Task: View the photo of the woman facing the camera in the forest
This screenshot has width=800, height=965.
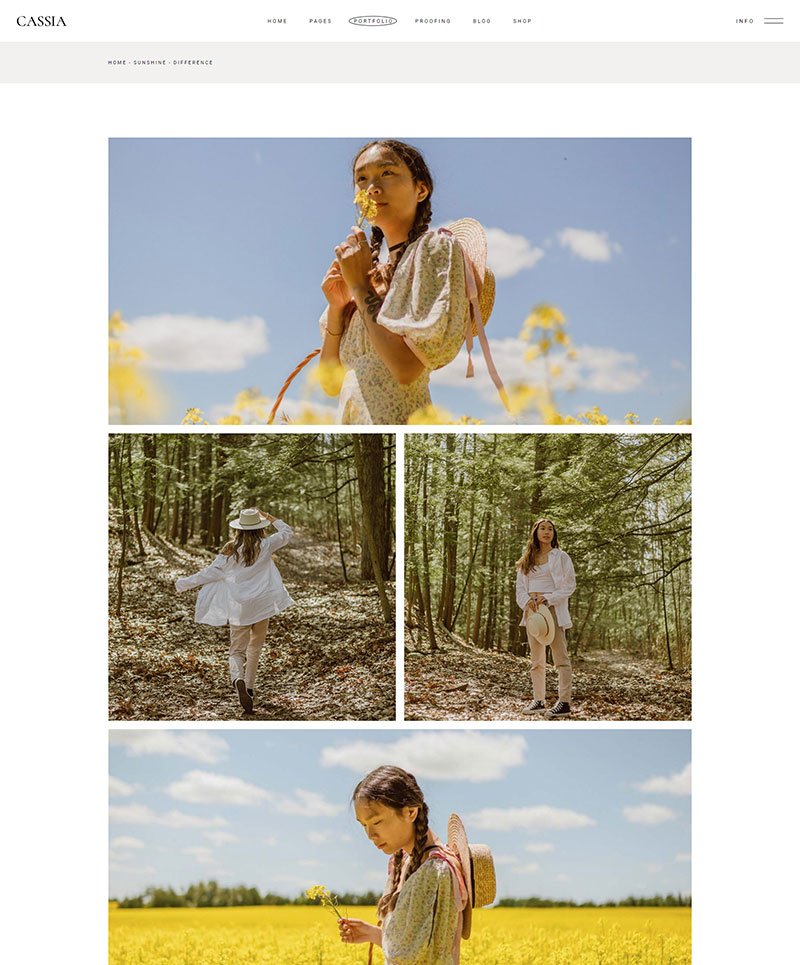Action: (547, 577)
